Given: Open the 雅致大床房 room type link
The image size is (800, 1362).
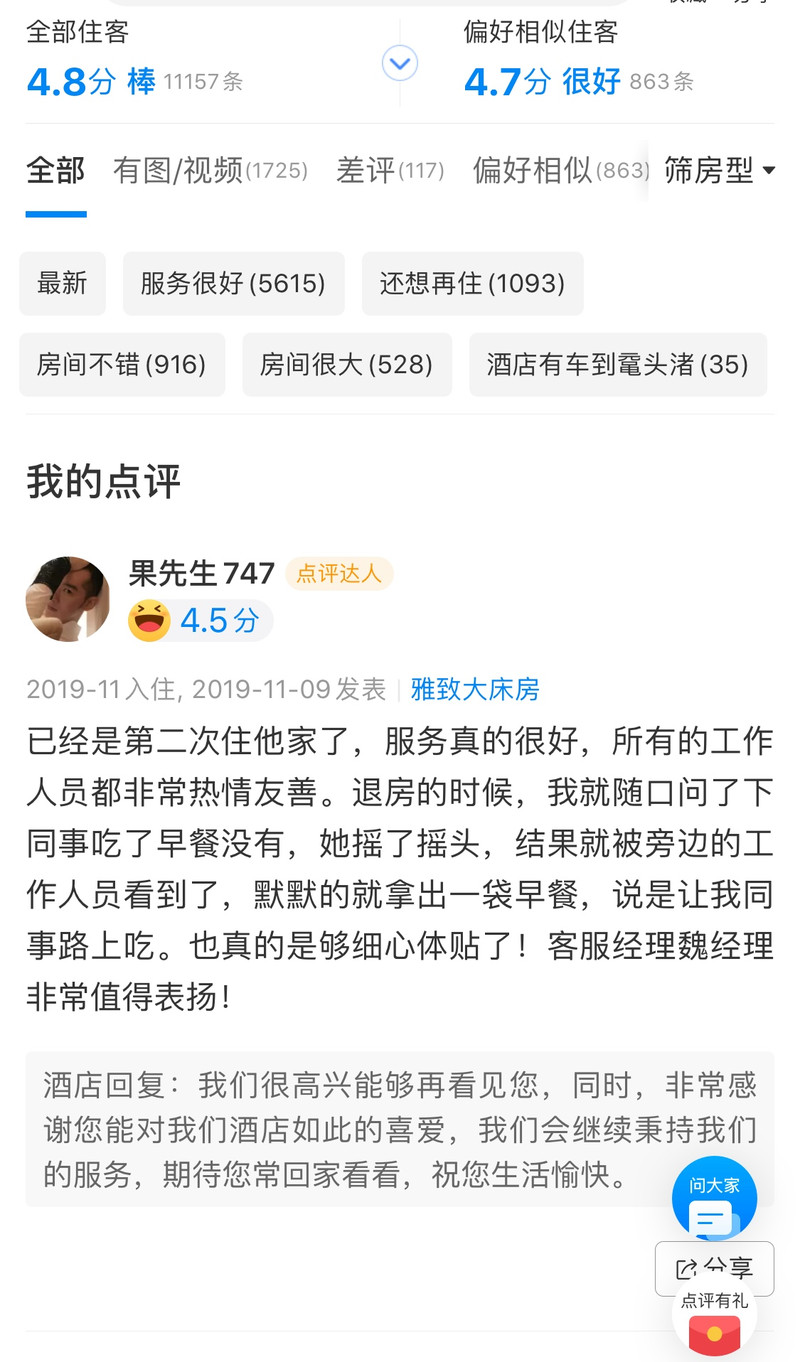Looking at the screenshot, I should 475,689.
